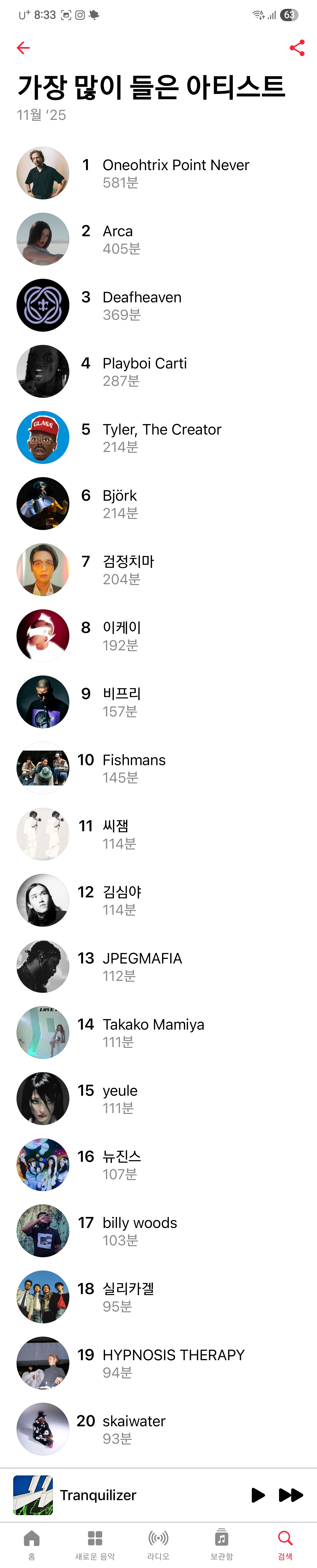Go back using the red arrow
The width and height of the screenshot is (317, 1568).
click(23, 47)
